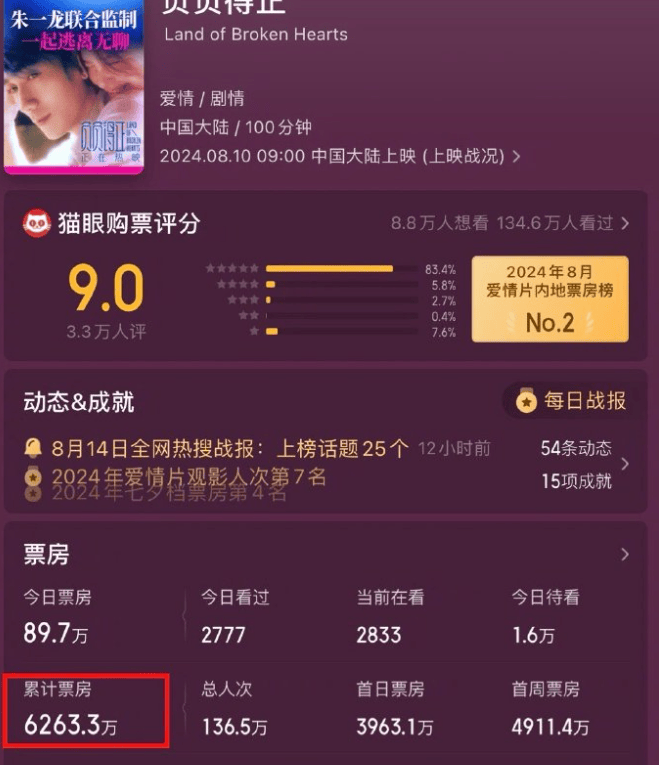This screenshot has width=659, height=765.
Task: Open the 上映战况 release details link
Action: click(470, 157)
